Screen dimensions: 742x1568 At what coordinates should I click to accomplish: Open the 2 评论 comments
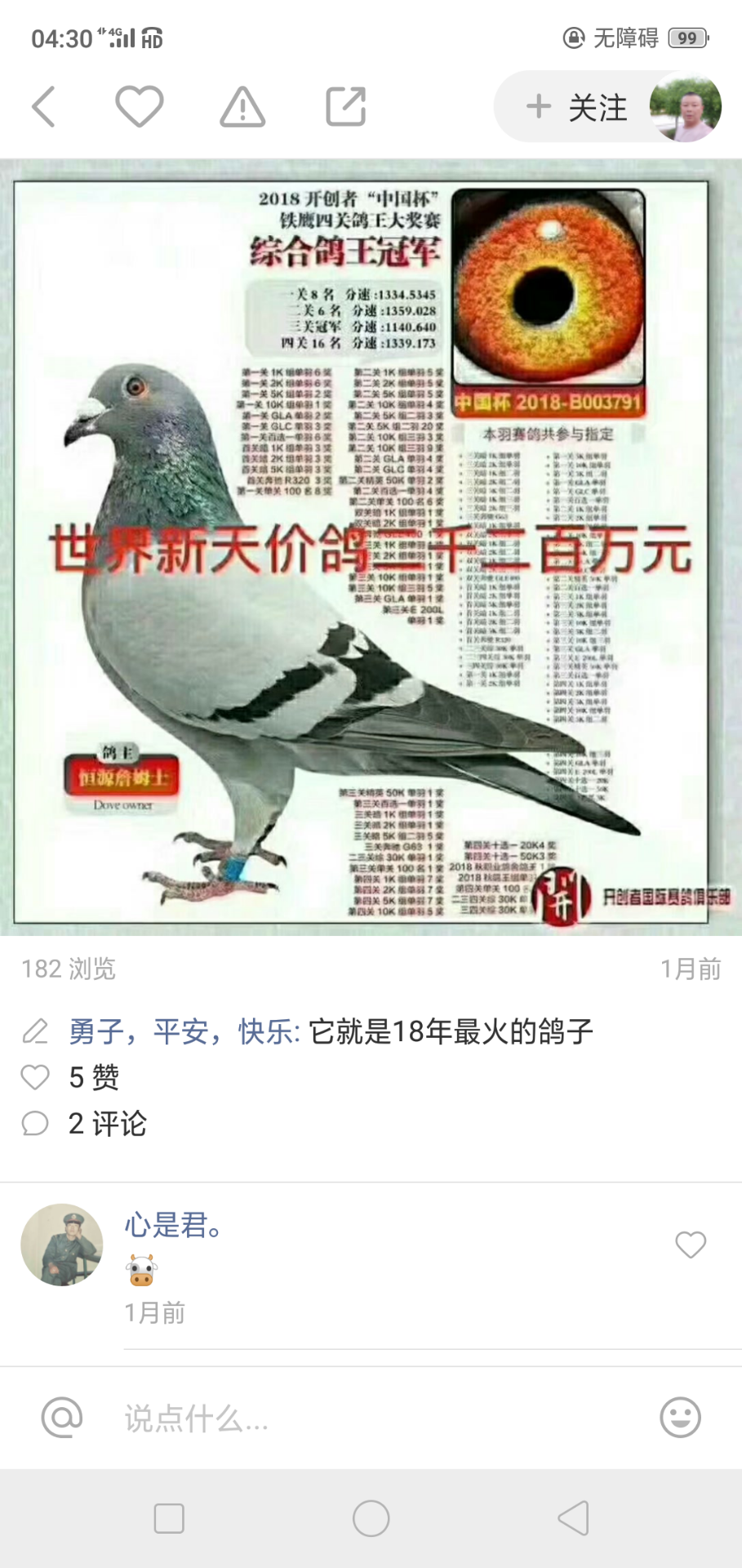106,1124
